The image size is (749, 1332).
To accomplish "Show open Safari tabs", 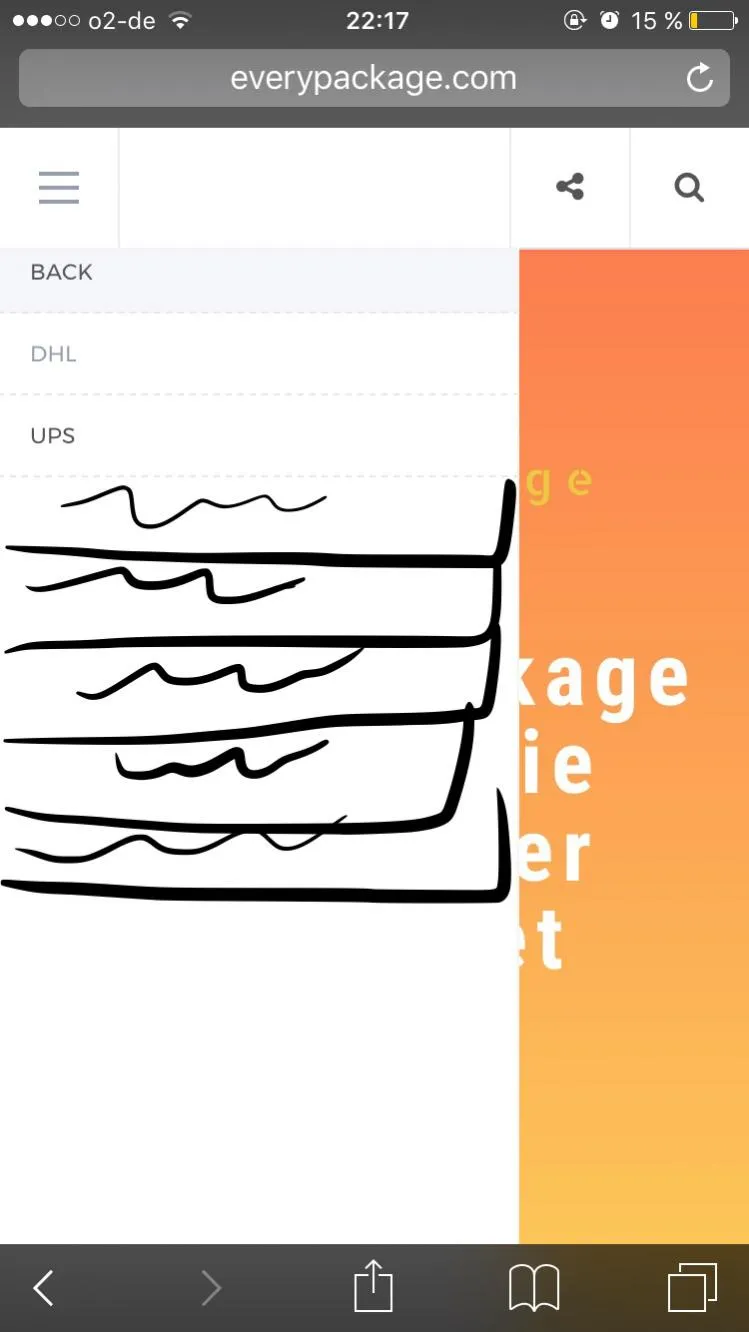I will tap(692, 1288).
